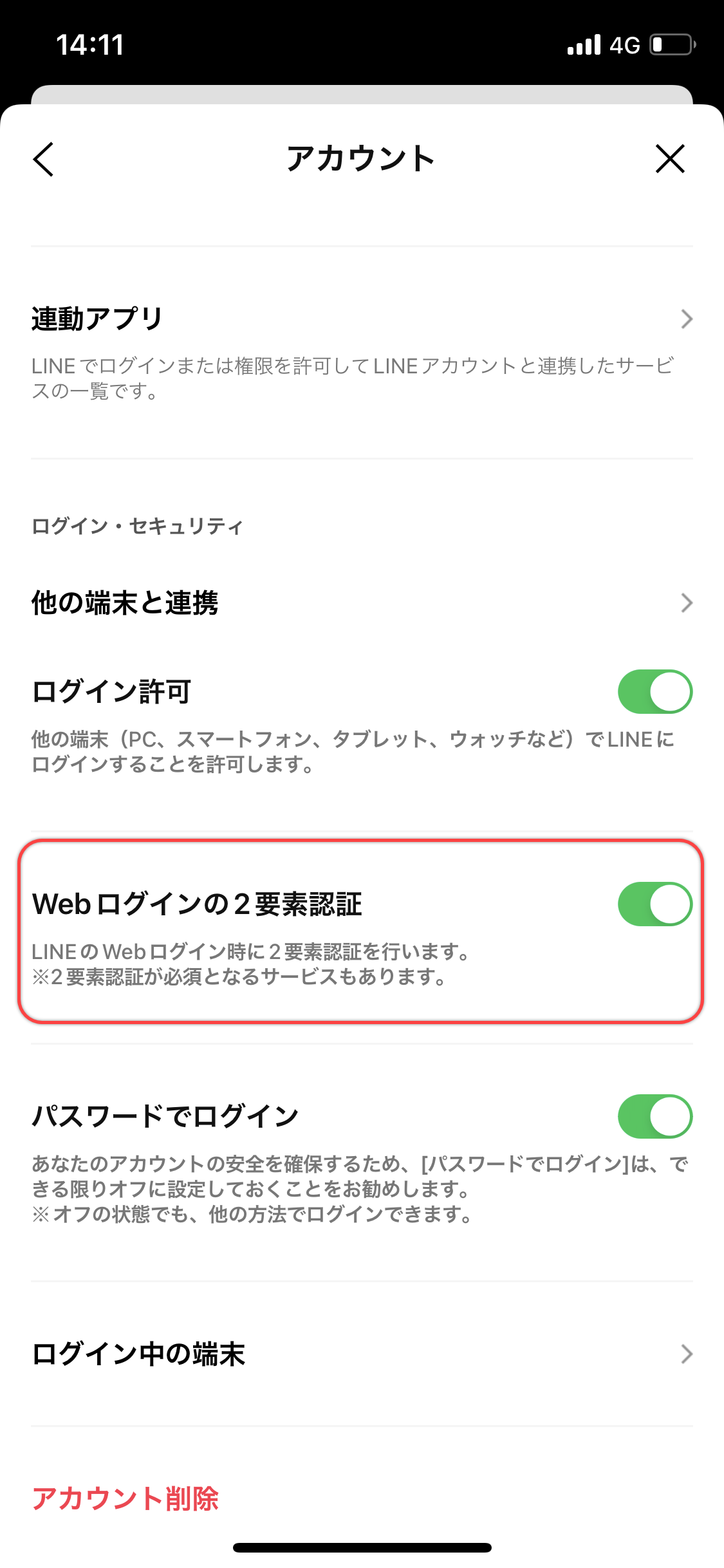Turn off the ログイン許可 switch
724x1568 pixels.
(x=654, y=692)
